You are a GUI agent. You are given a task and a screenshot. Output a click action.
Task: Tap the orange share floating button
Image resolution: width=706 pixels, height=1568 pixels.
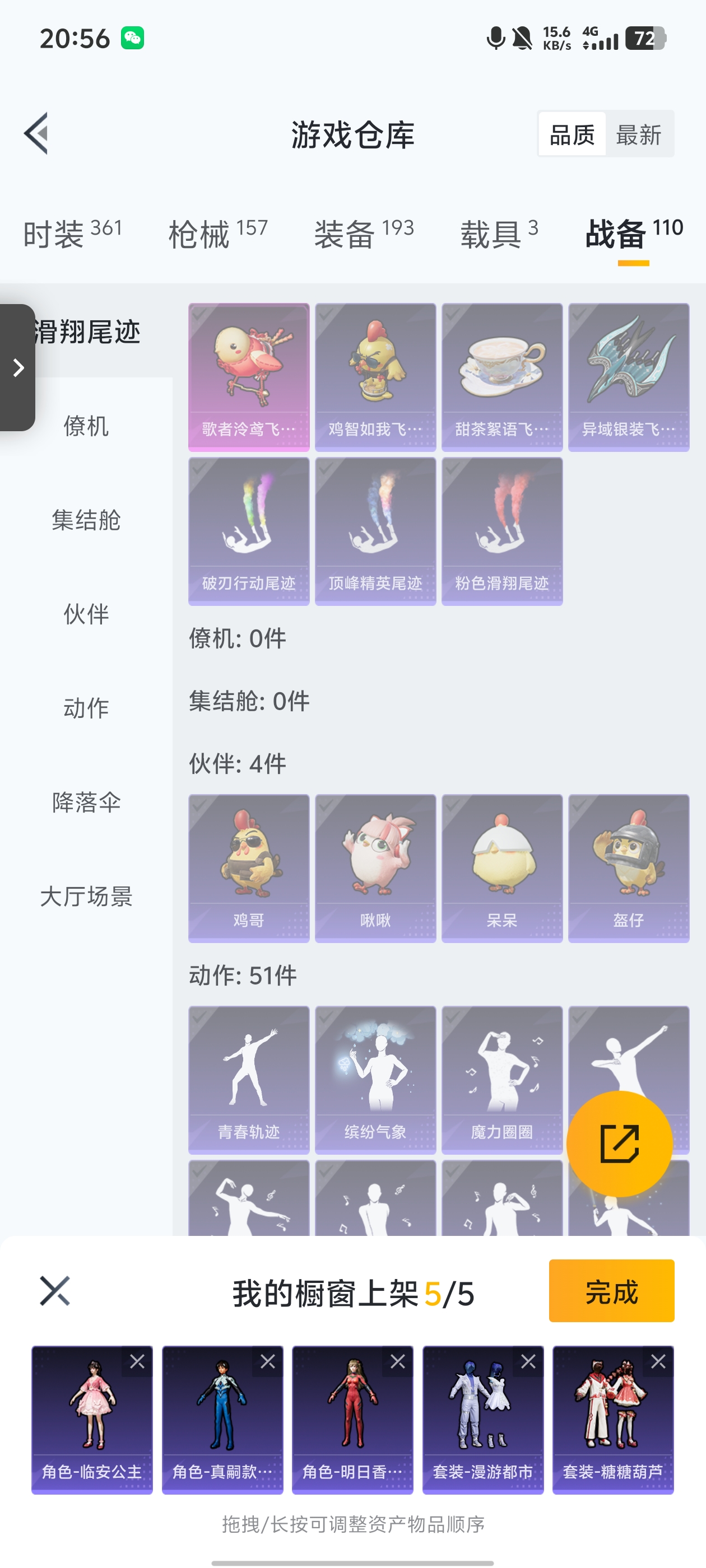click(x=619, y=1144)
